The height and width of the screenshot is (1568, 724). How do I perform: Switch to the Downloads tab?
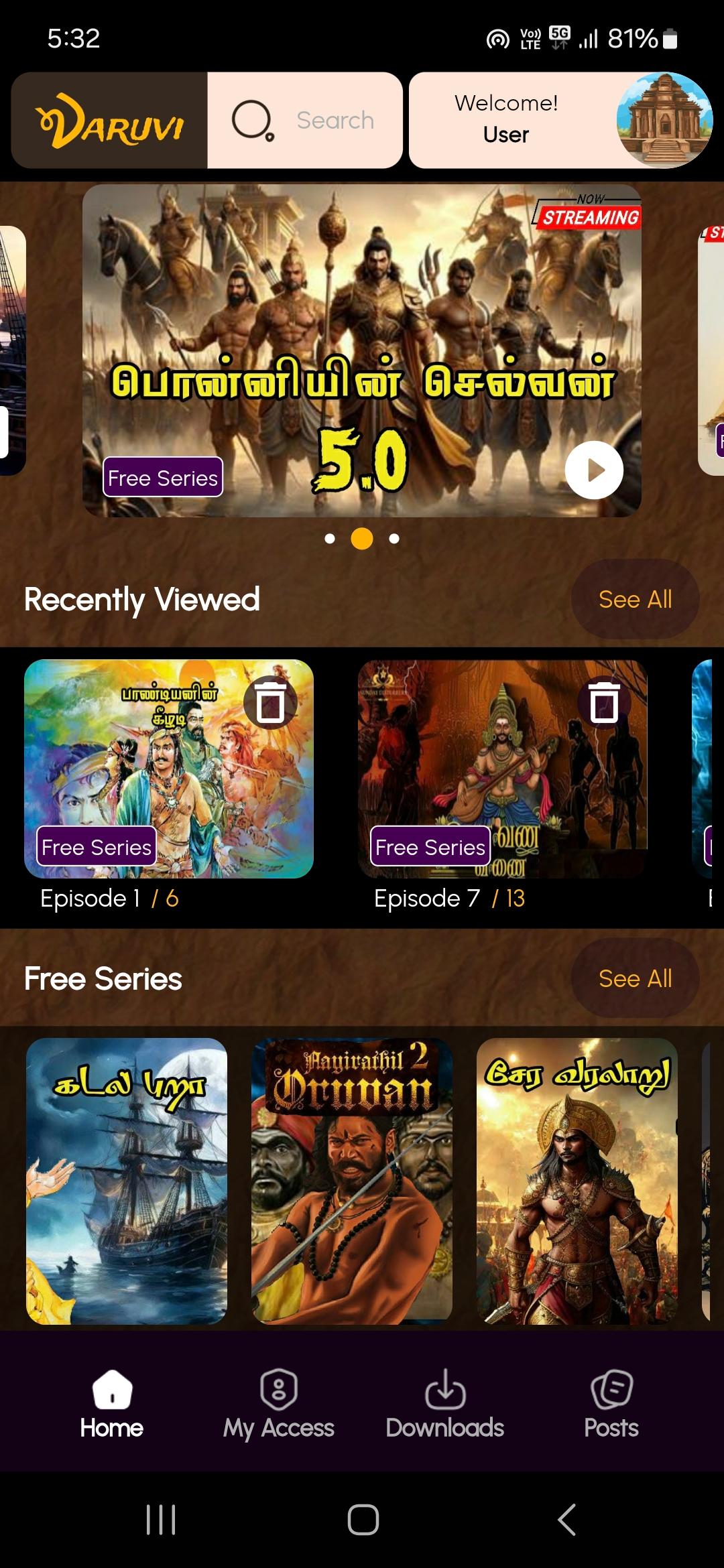[x=445, y=1404]
